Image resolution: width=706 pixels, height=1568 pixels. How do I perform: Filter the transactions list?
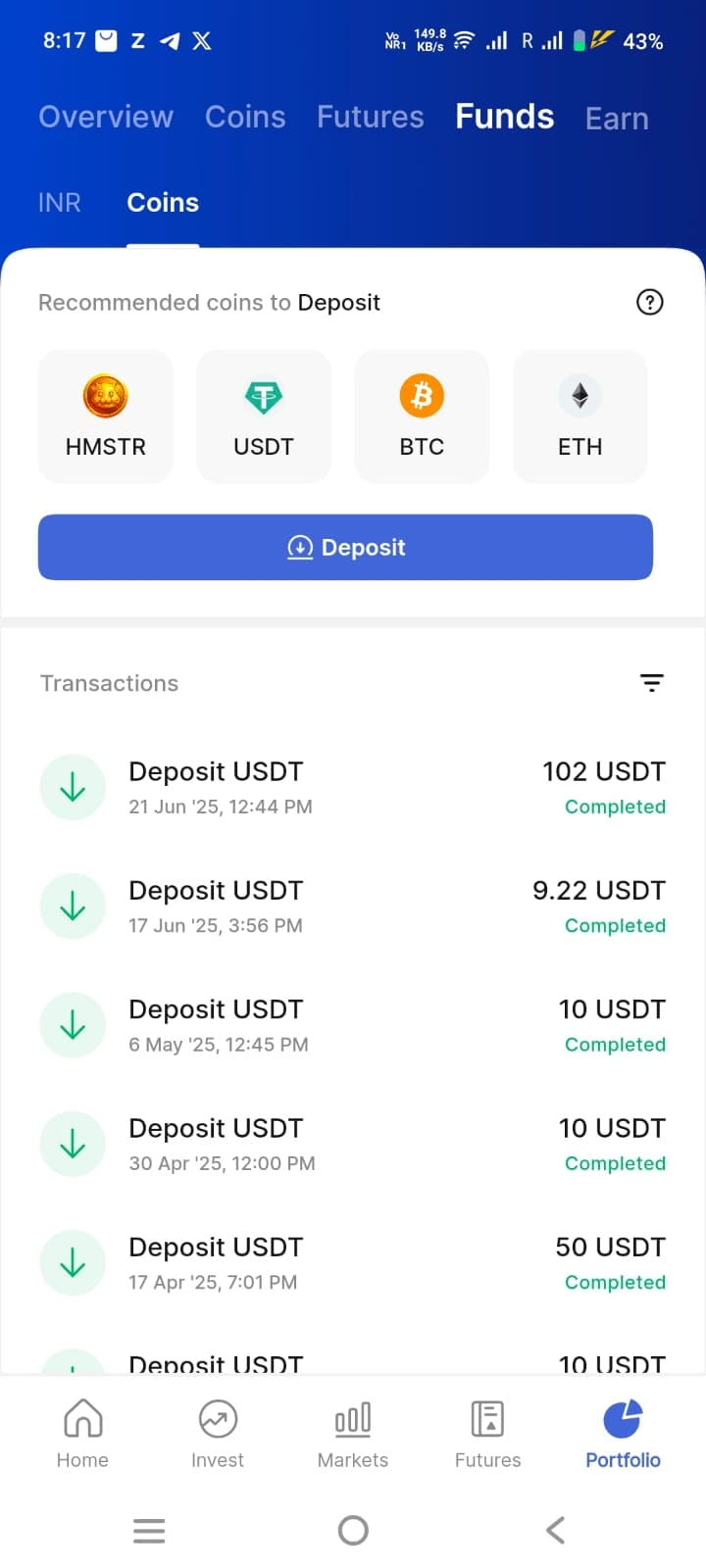651,683
